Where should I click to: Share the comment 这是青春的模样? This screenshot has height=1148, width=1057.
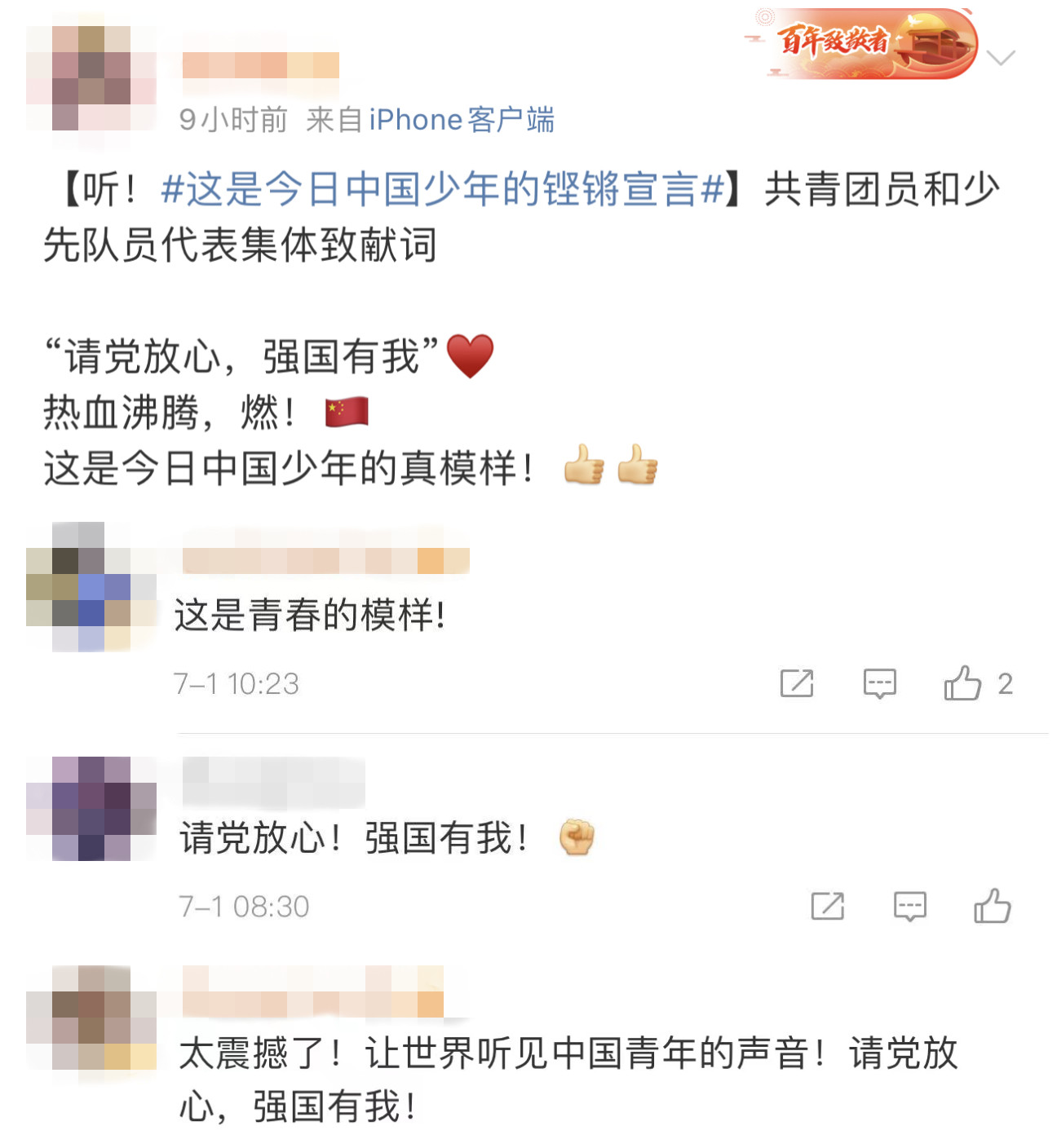[x=796, y=683]
